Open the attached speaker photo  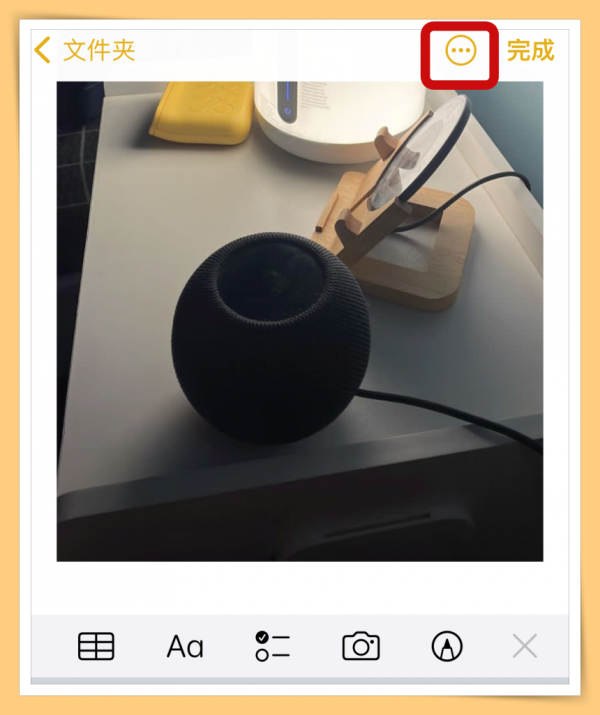coord(299,320)
